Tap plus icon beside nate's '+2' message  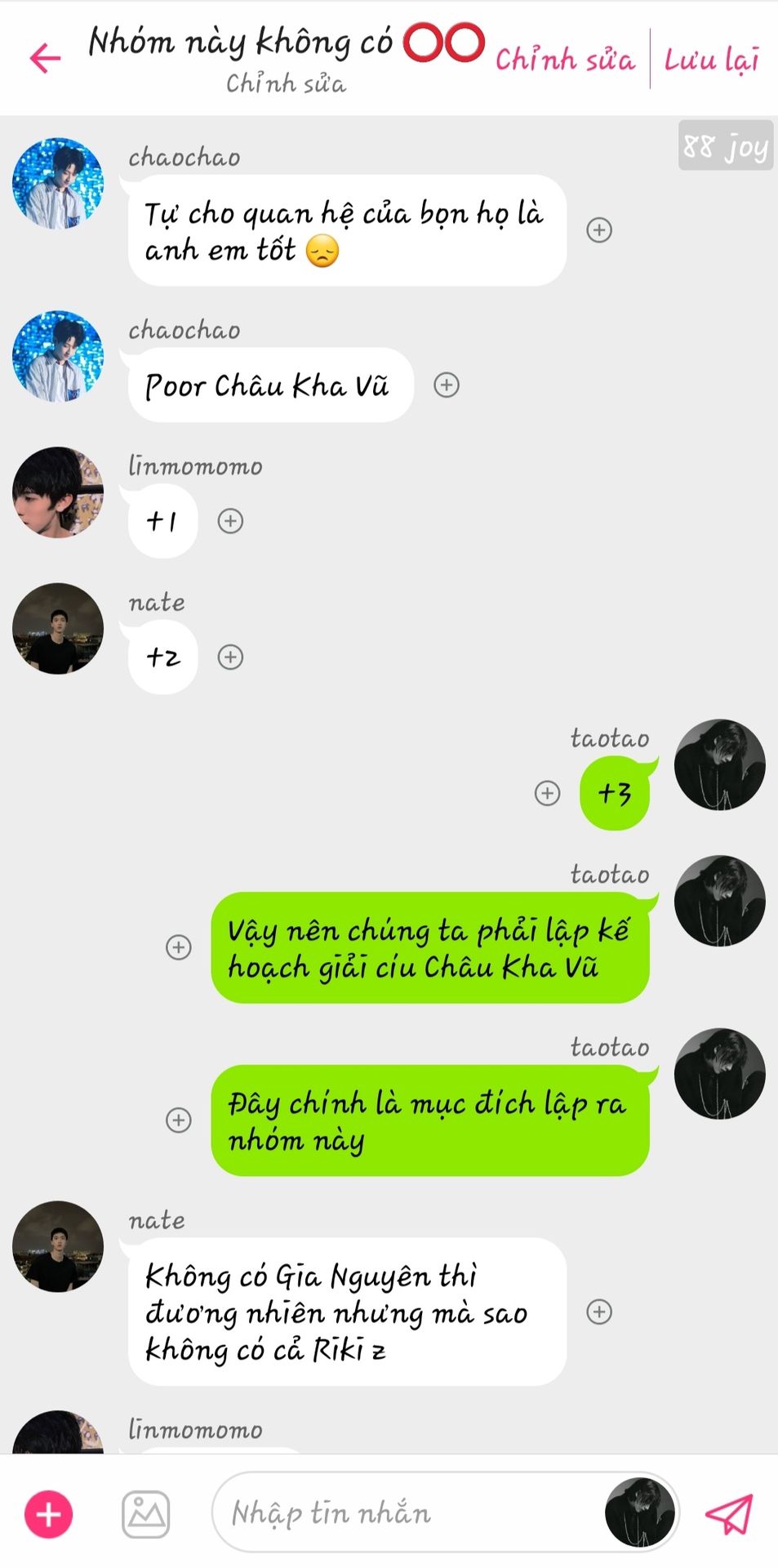click(x=230, y=657)
